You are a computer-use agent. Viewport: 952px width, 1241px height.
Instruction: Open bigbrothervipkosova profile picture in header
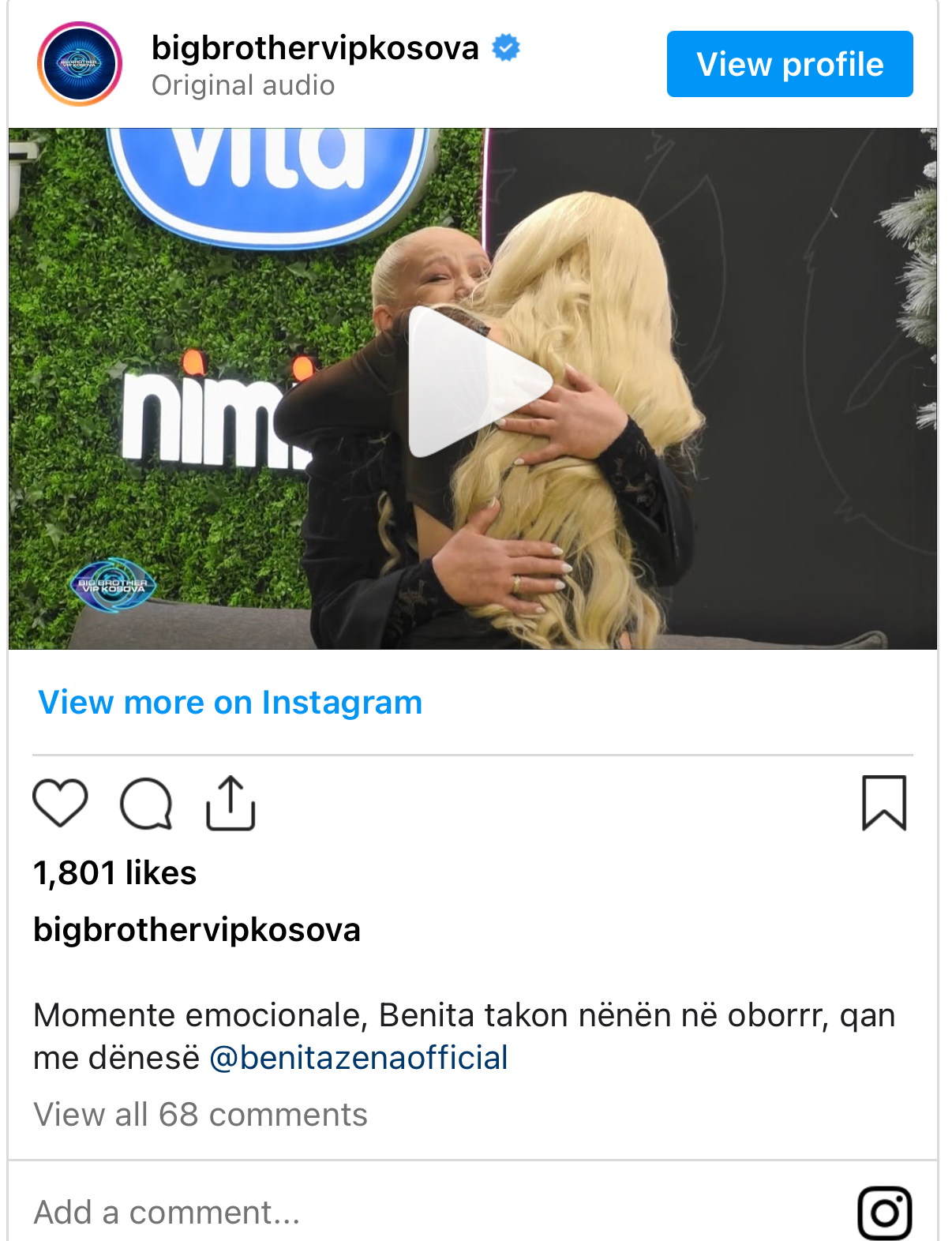(80, 64)
